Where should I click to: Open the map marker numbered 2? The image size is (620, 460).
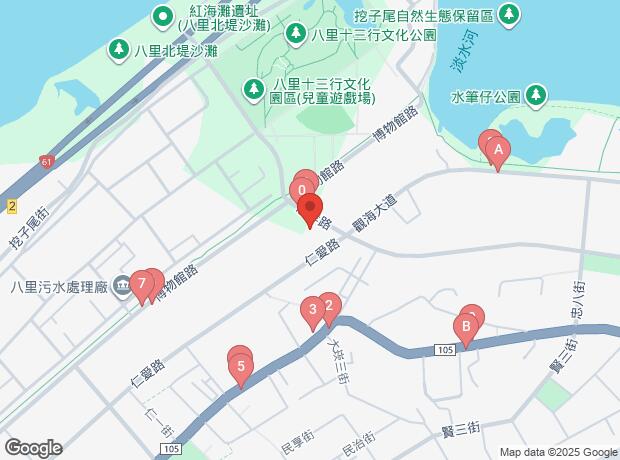click(328, 307)
